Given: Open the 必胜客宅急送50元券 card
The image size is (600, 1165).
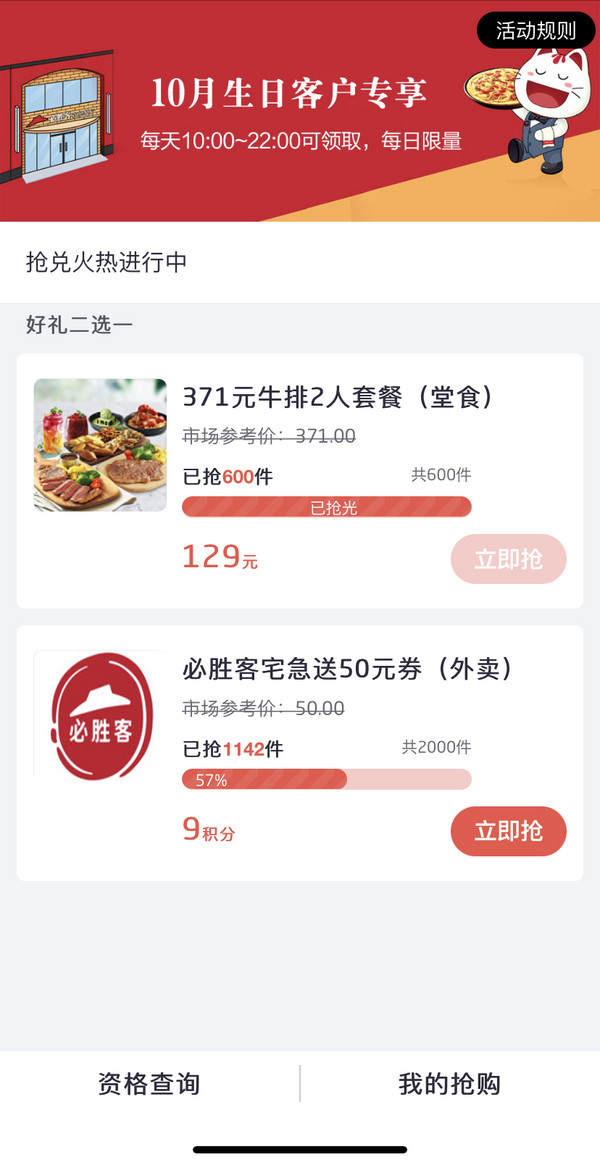Looking at the screenshot, I should point(300,753).
